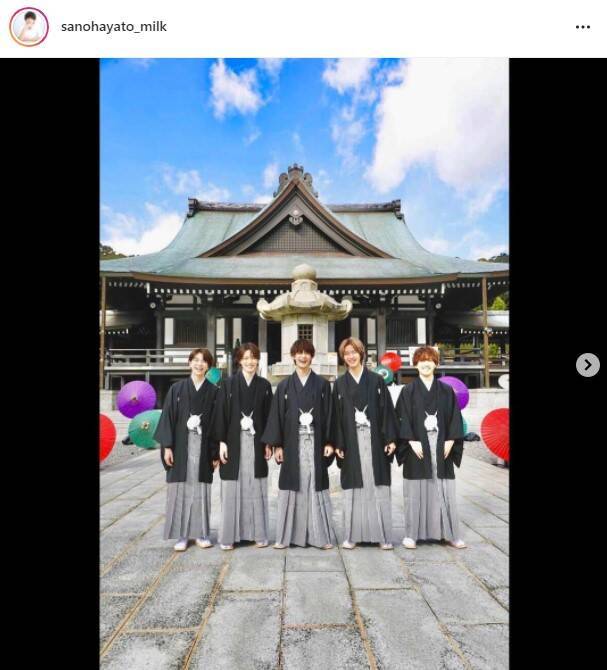Viewport: 607px width, 670px height.
Task: Open the sanohayato_milk profile avatar
Action: pyautogui.click(x=29, y=27)
